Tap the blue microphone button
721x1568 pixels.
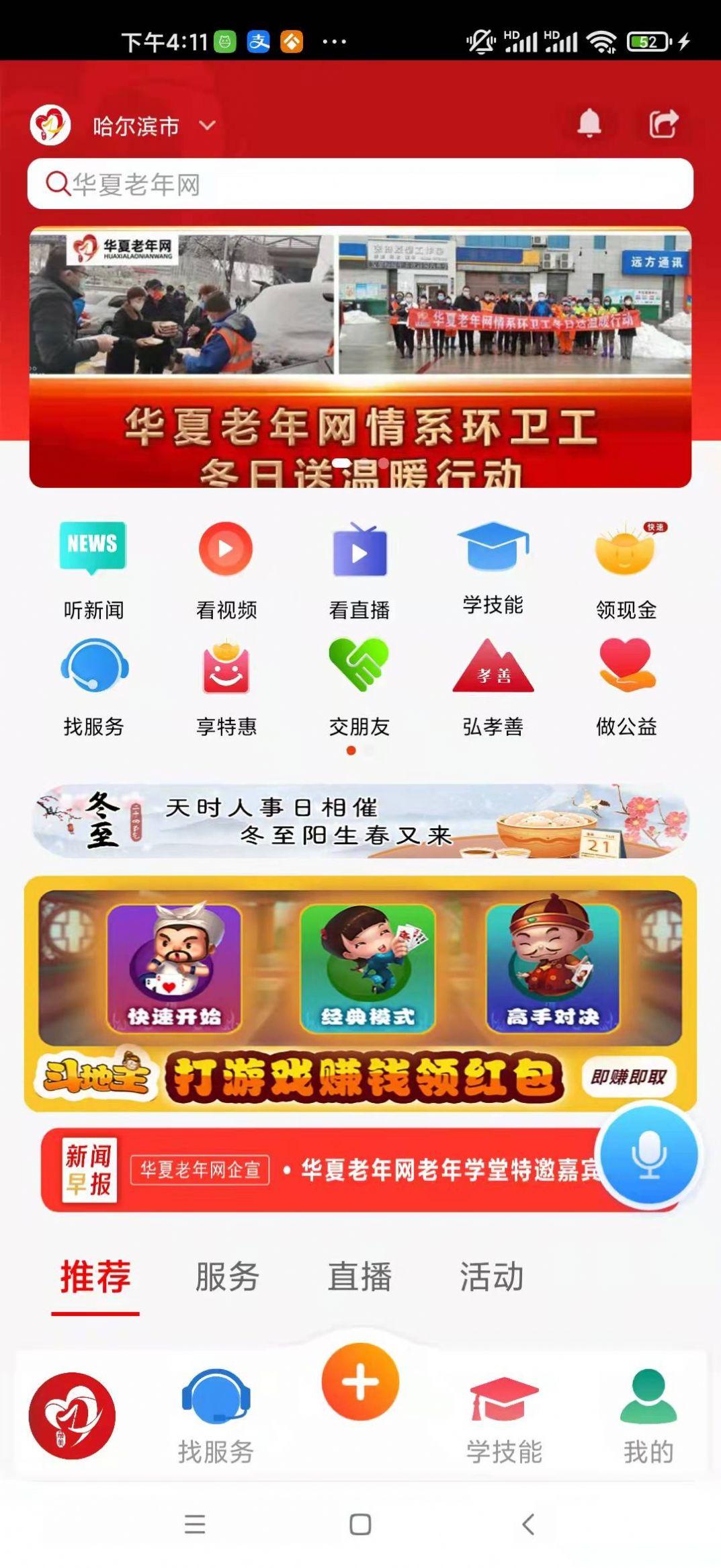click(x=648, y=1154)
